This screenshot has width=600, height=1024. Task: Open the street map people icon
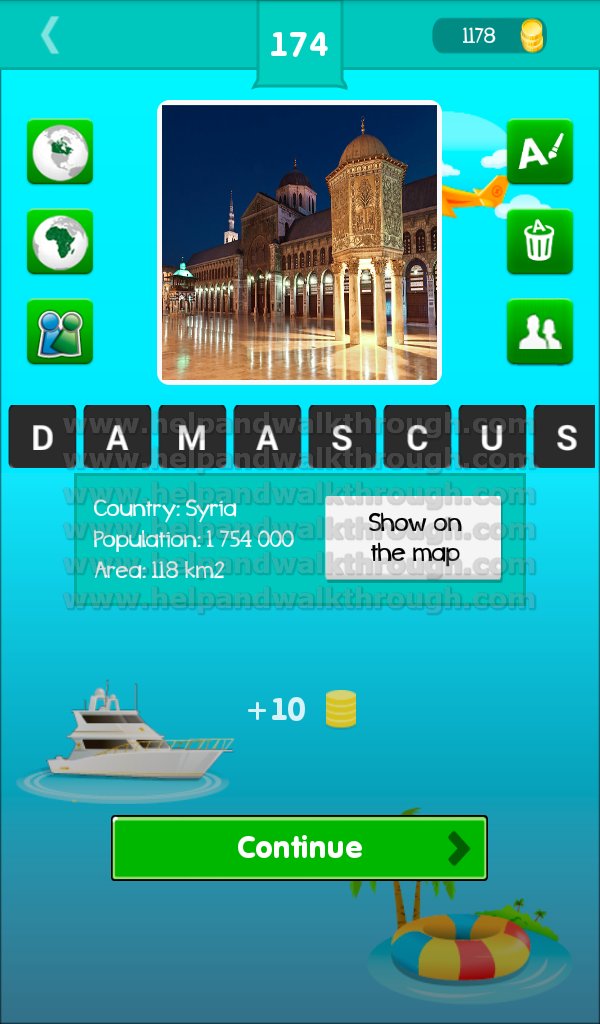(60, 332)
